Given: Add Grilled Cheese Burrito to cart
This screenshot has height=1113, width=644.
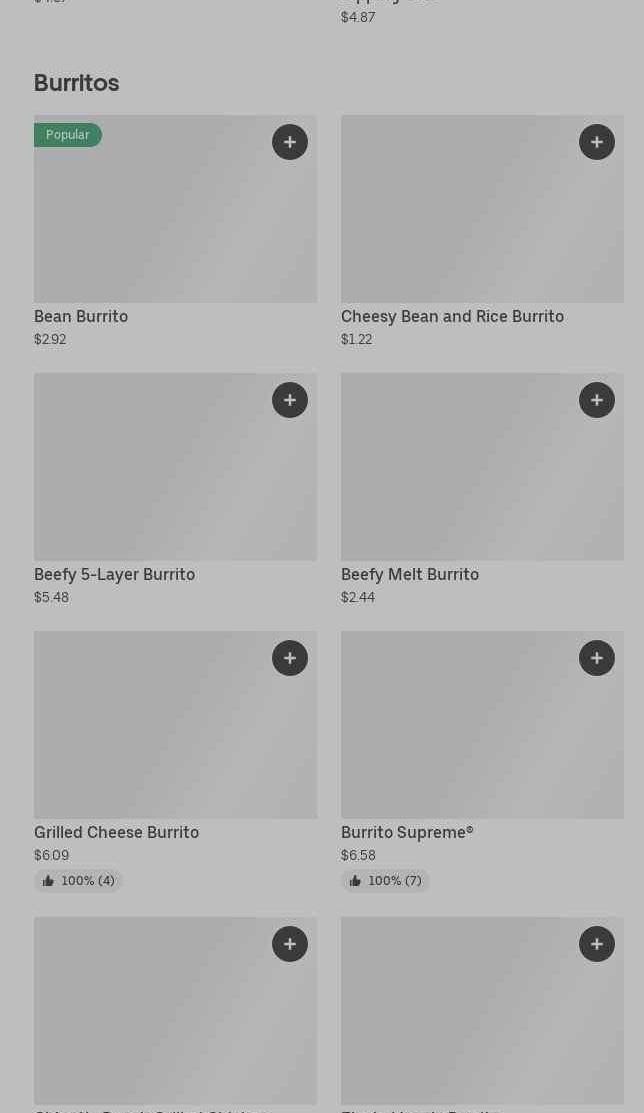Looking at the screenshot, I should tap(290, 658).
